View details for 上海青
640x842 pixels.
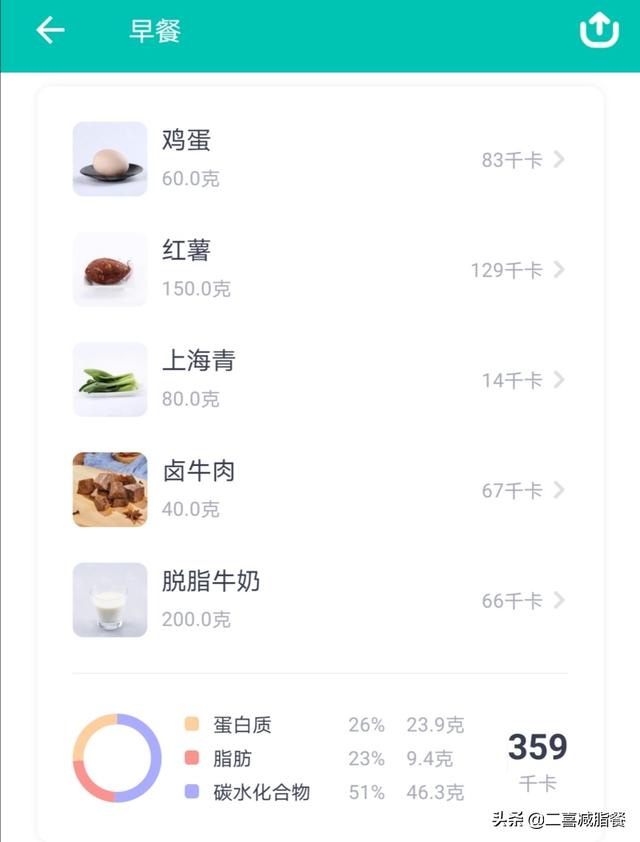(x=320, y=380)
